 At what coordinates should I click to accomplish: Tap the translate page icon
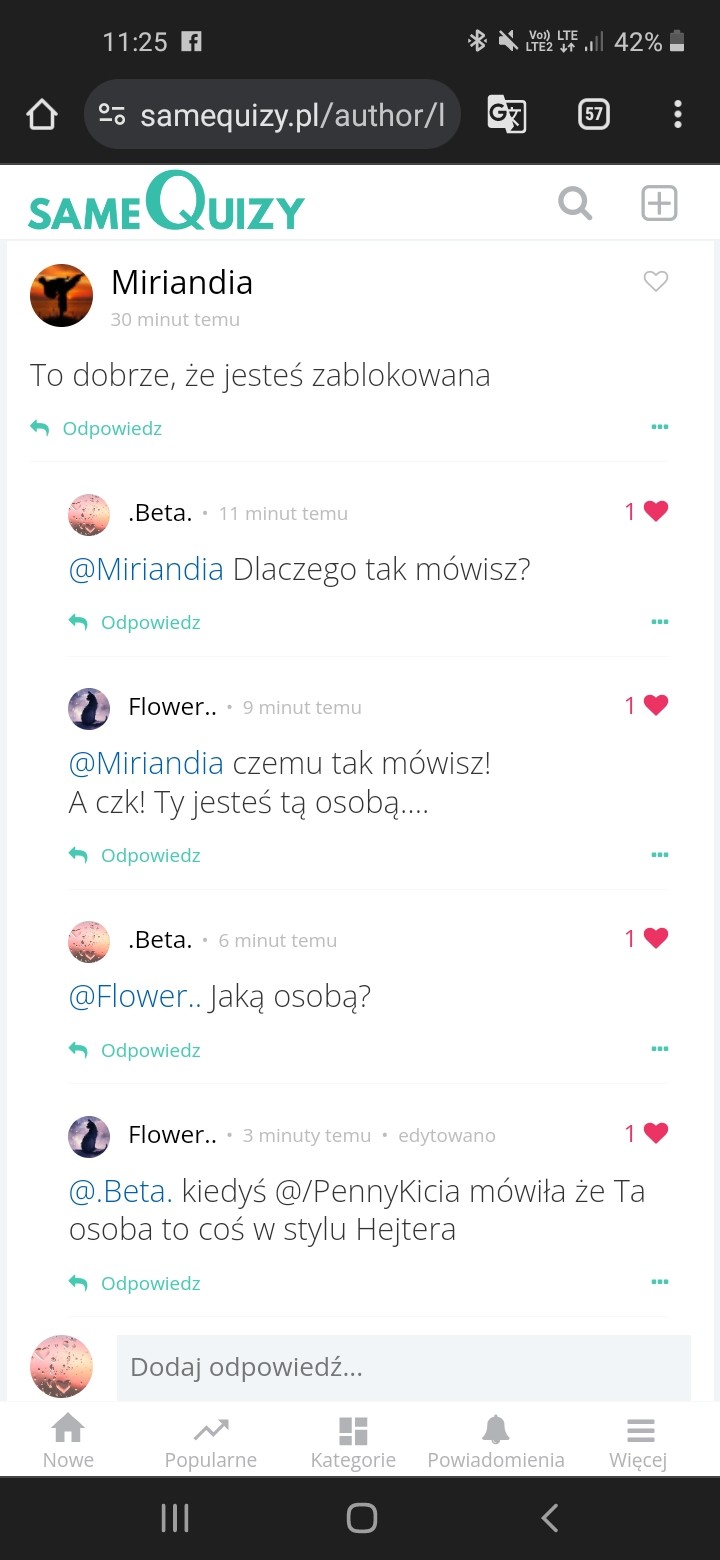pos(506,115)
